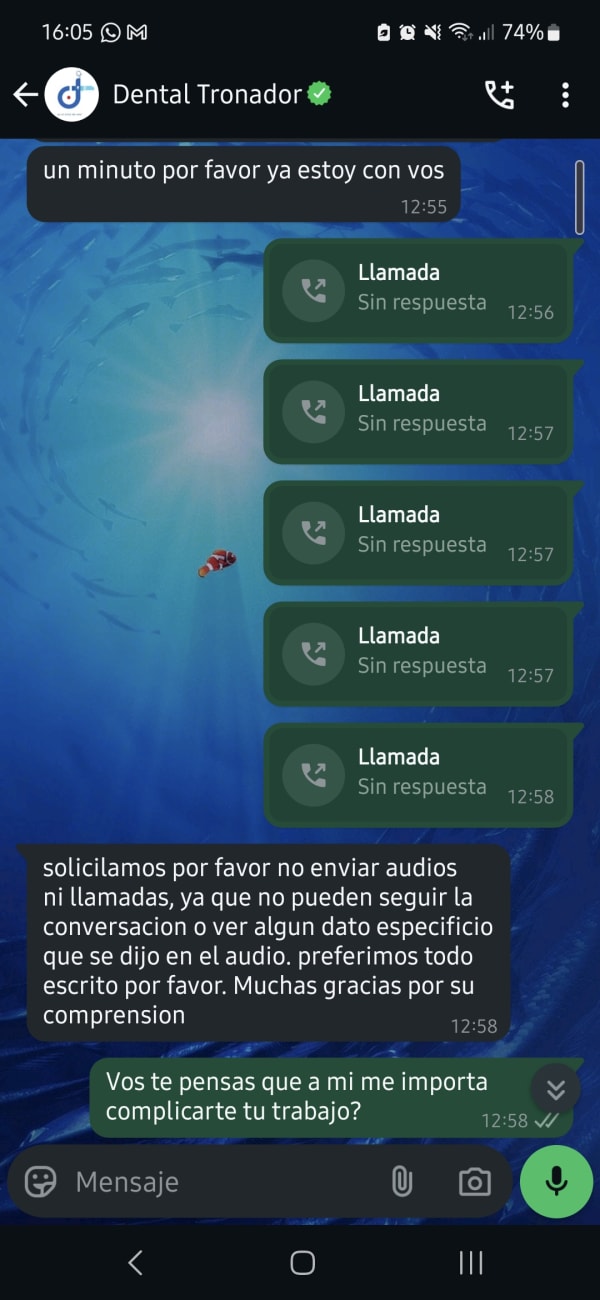Attach a file with the paperclip
The height and width of the screenshot is (1300, 600).
402,1181
